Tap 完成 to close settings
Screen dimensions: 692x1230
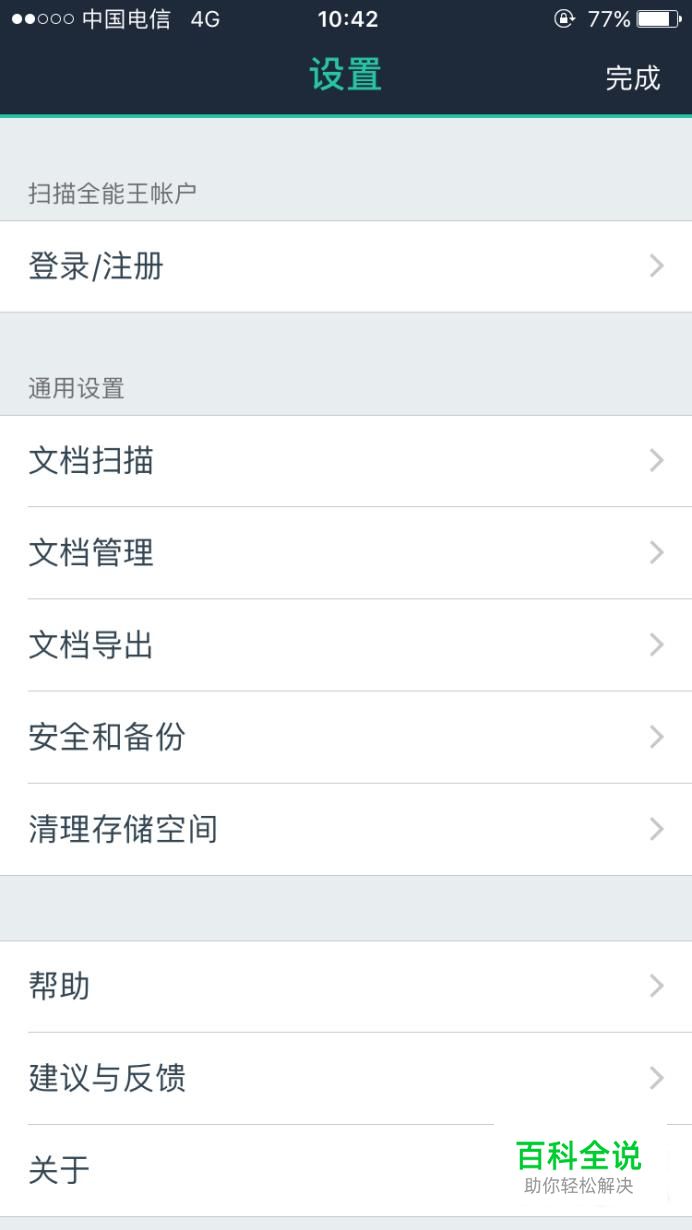[632, 78]
